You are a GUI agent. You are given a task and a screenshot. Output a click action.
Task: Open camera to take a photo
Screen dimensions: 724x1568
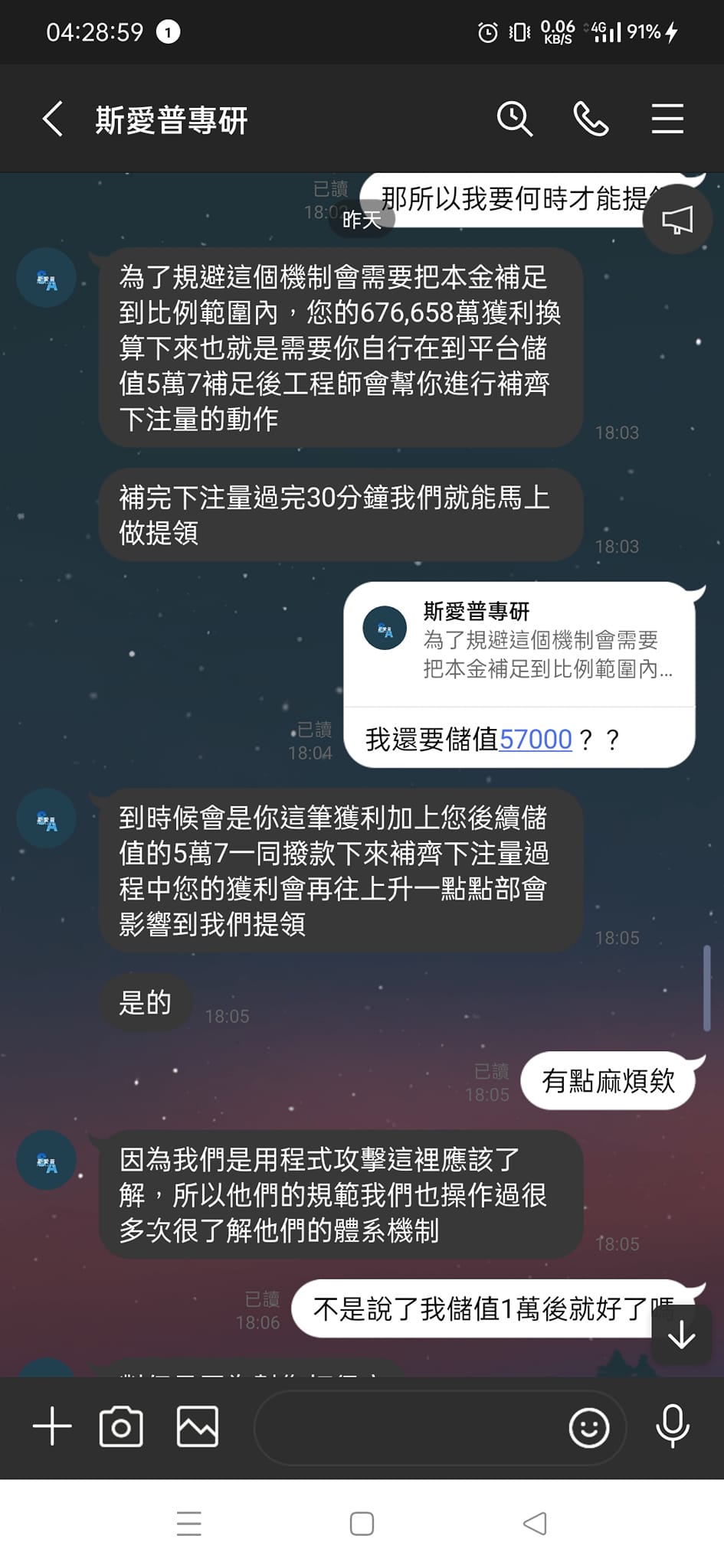point(121,1427)
